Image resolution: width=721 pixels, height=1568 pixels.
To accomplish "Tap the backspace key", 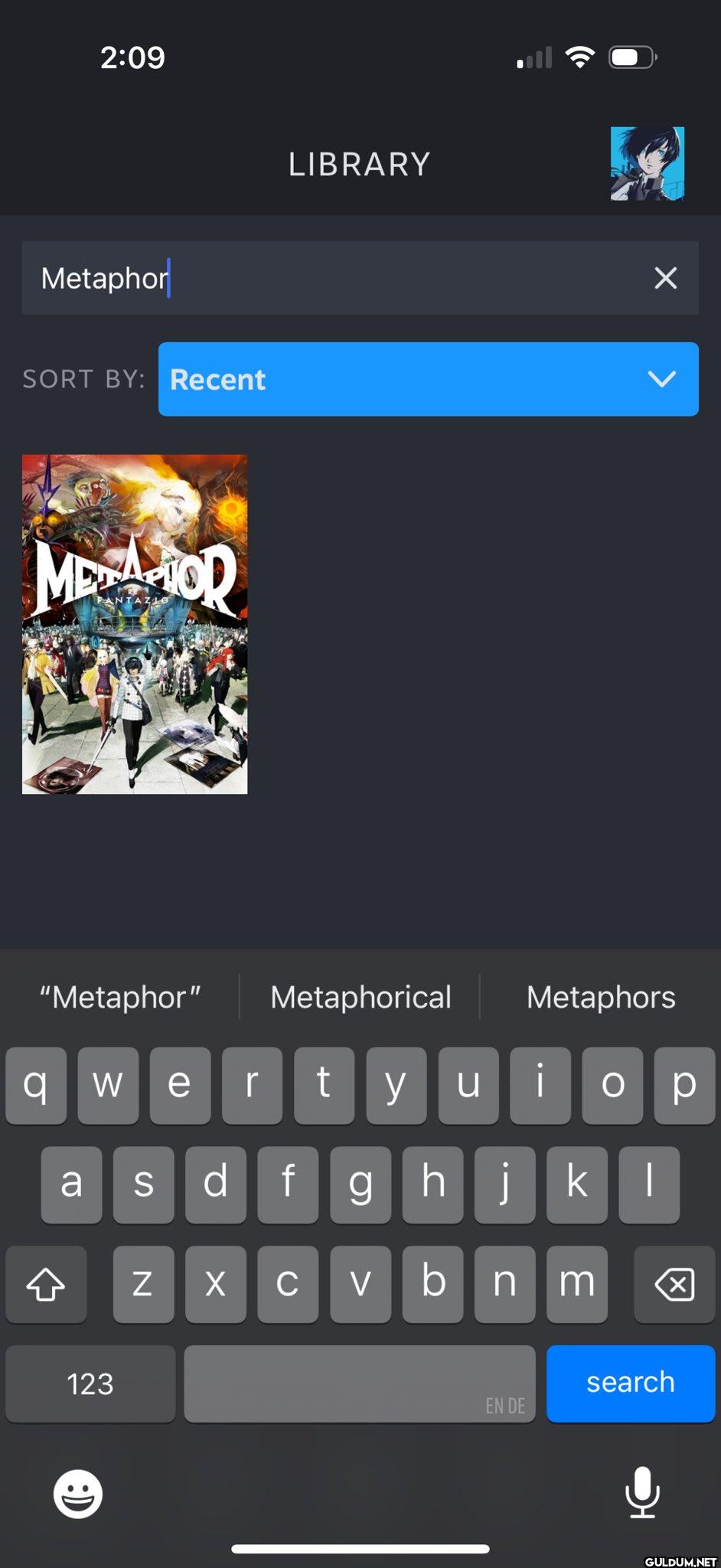I will click(674, 1284).
